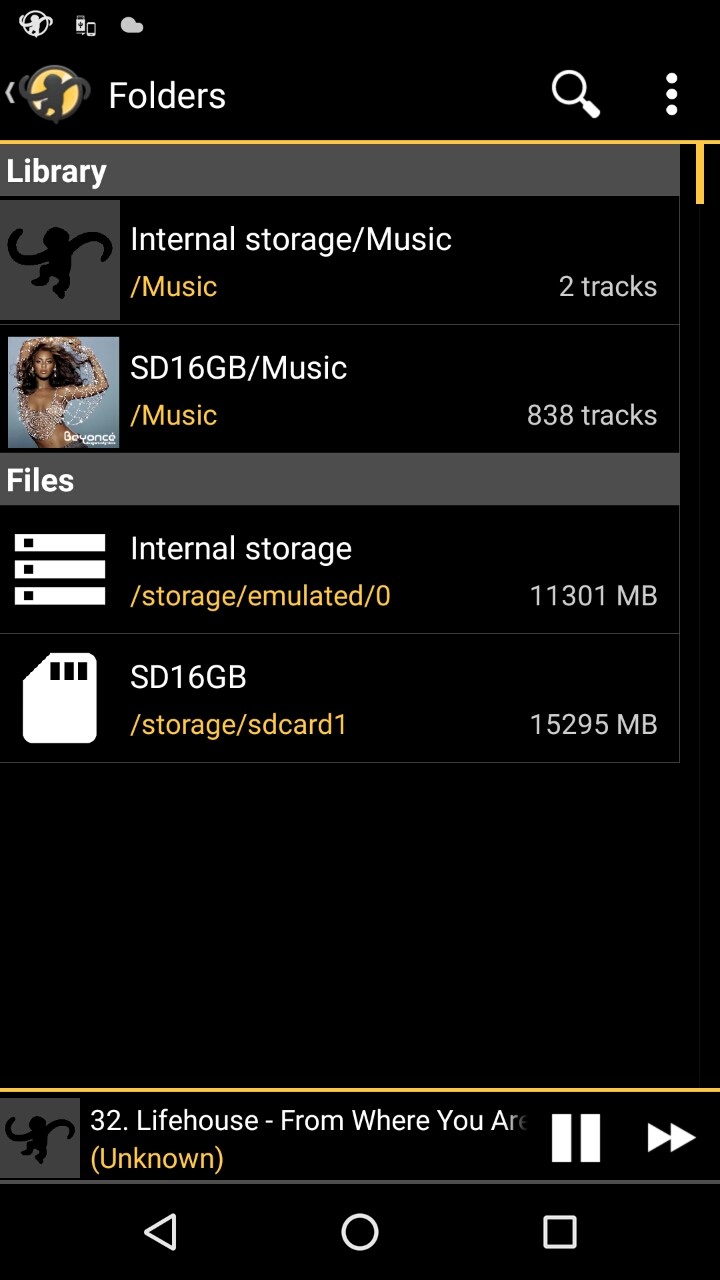Go to the Android home screen

point(360,1232)
